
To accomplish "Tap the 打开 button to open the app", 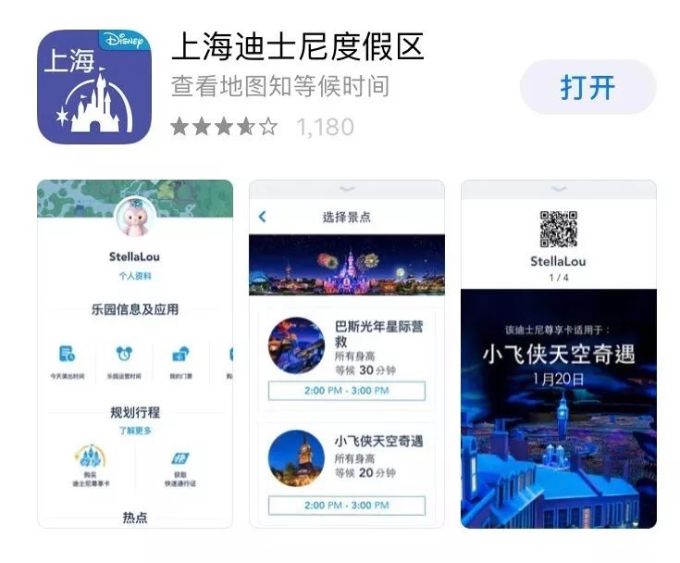I will tap(588, 87).
